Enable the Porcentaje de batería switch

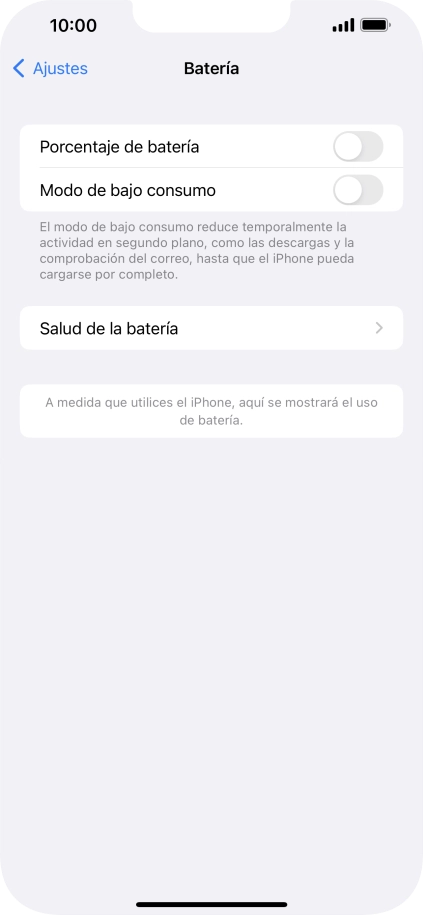coord(358,146)
